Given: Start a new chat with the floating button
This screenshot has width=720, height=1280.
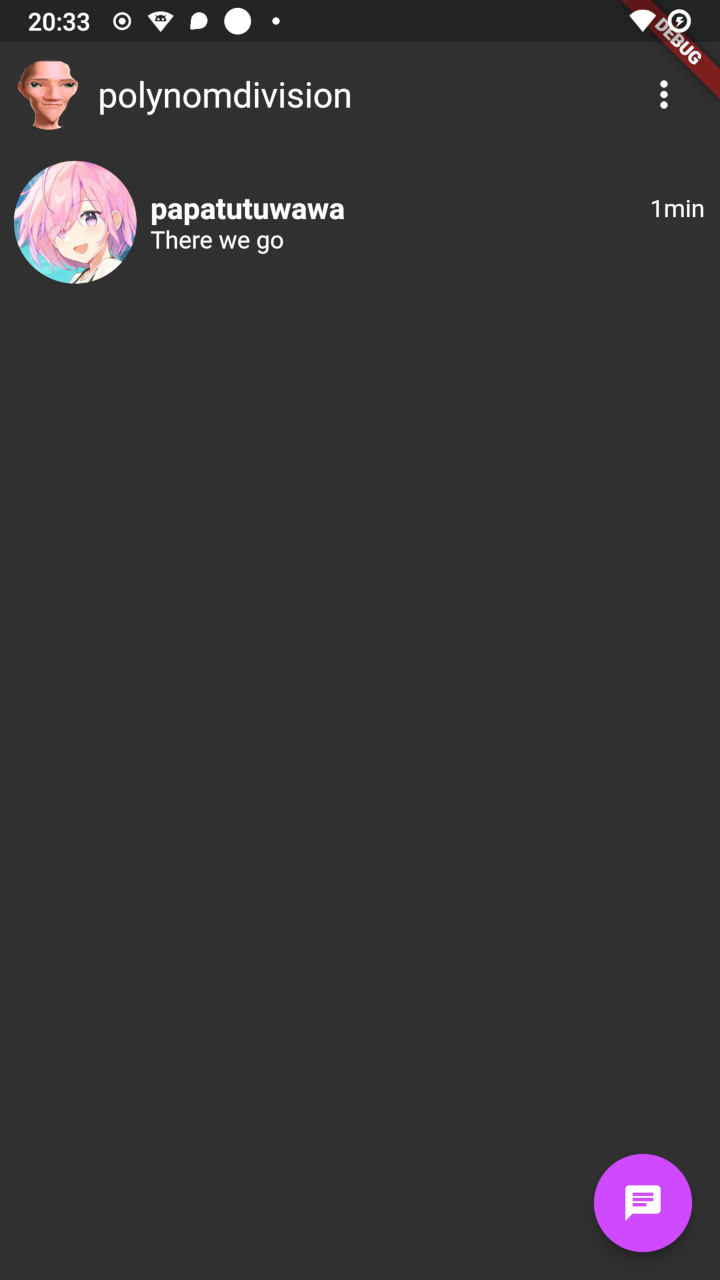Looking at the screenshot, I should pos(642,1202).
